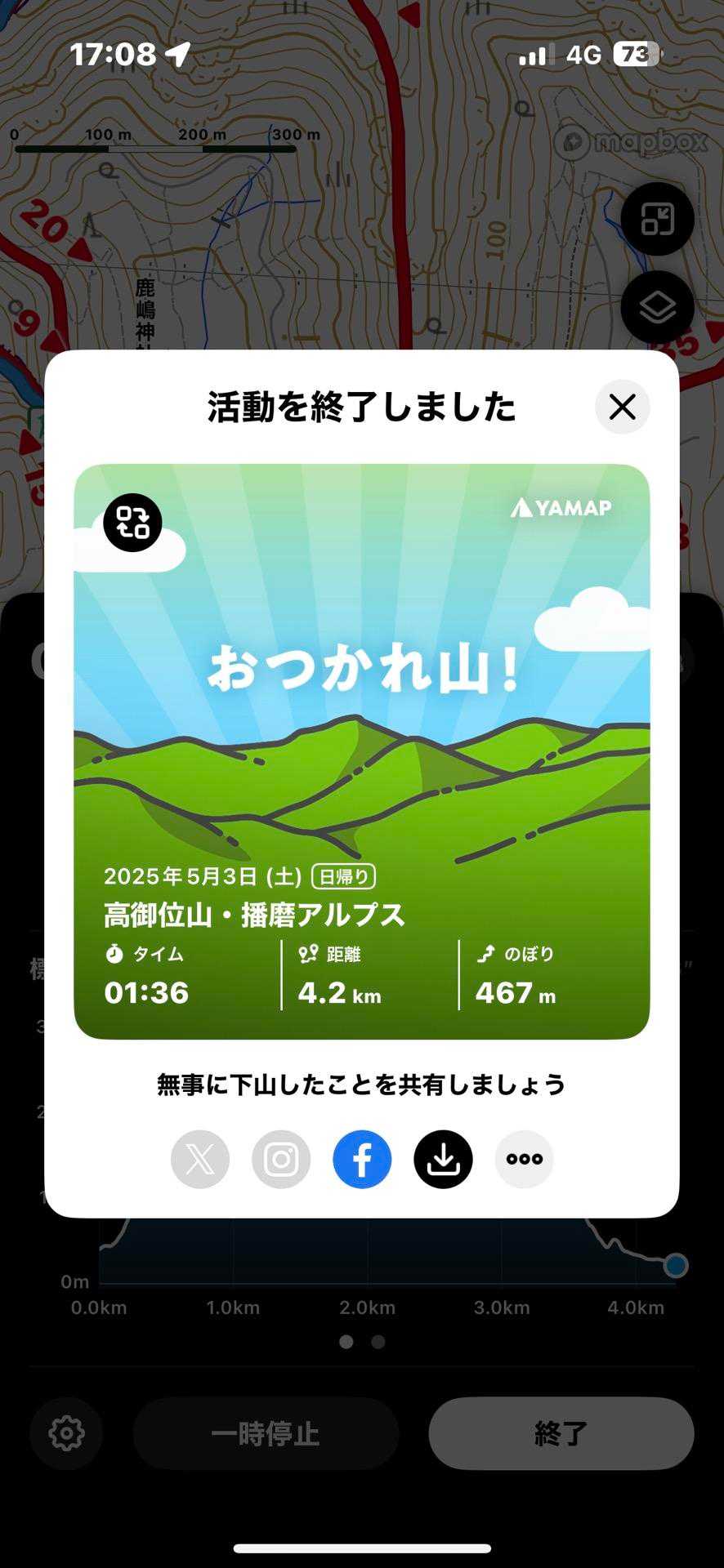Share the activity on X
Screen dimensions: 724x1568
200,1159
